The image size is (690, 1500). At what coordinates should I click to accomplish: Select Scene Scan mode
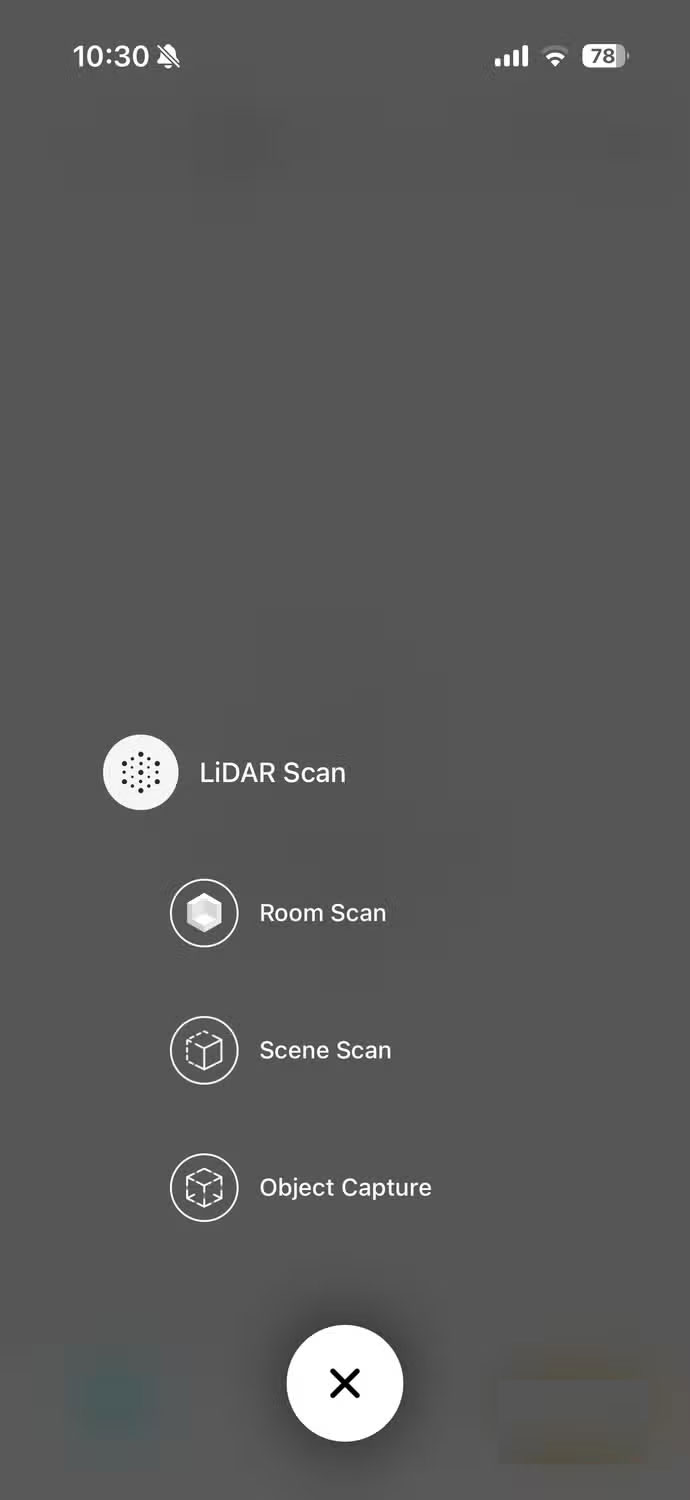click(x=204, y=1050)
